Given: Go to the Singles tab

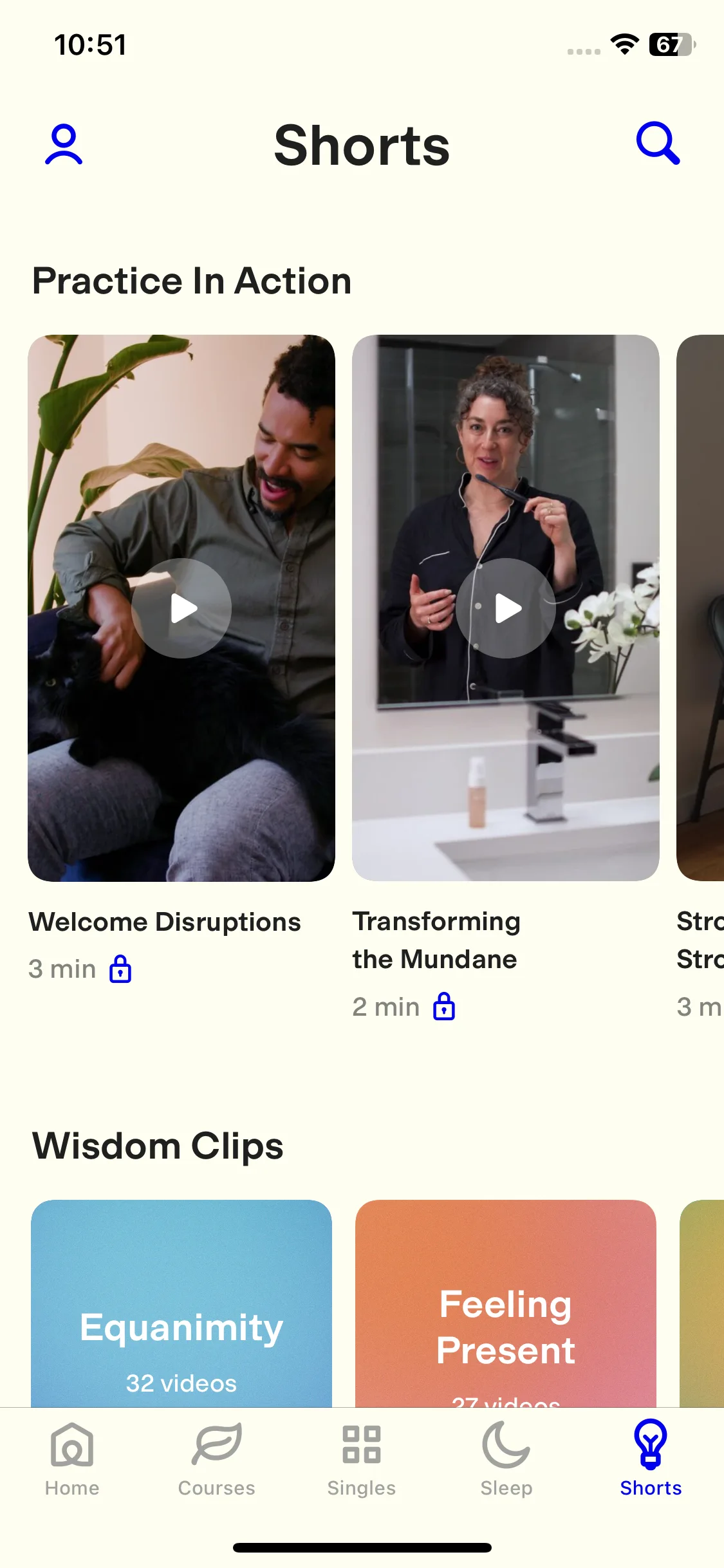Looking at the screenshot, I should pos(362,1460).
